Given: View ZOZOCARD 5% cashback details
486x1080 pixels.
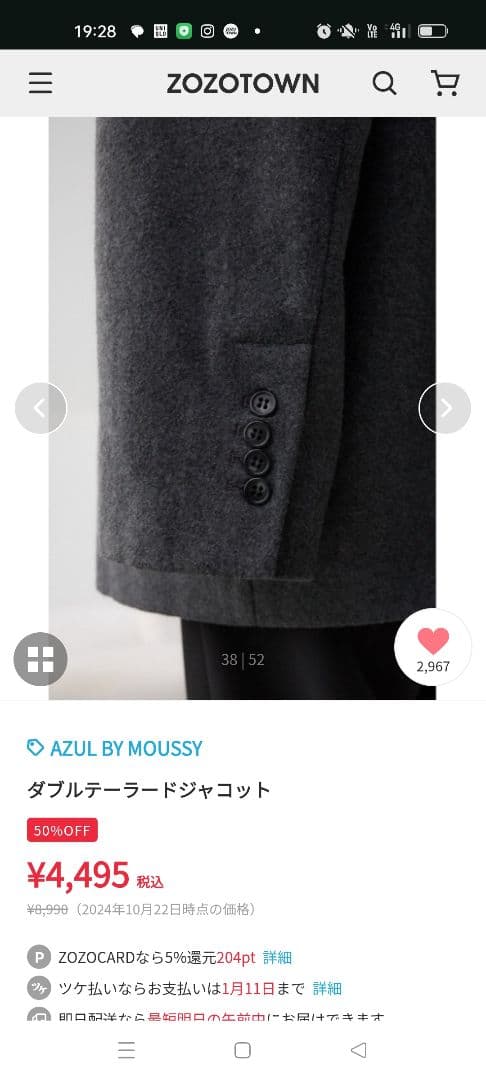Looking at the screenshot, I should (x=277, y=957).
